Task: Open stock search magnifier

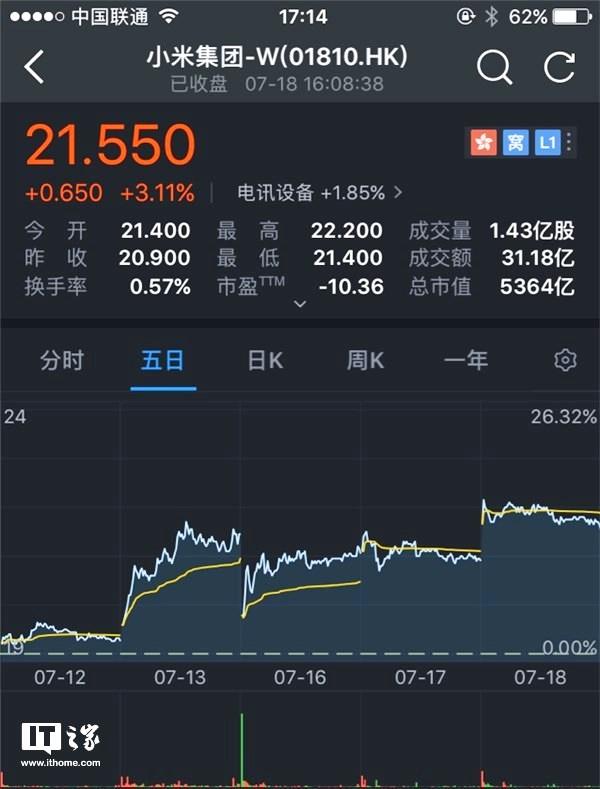Action: pyautogui.click(x=493, y=67)
